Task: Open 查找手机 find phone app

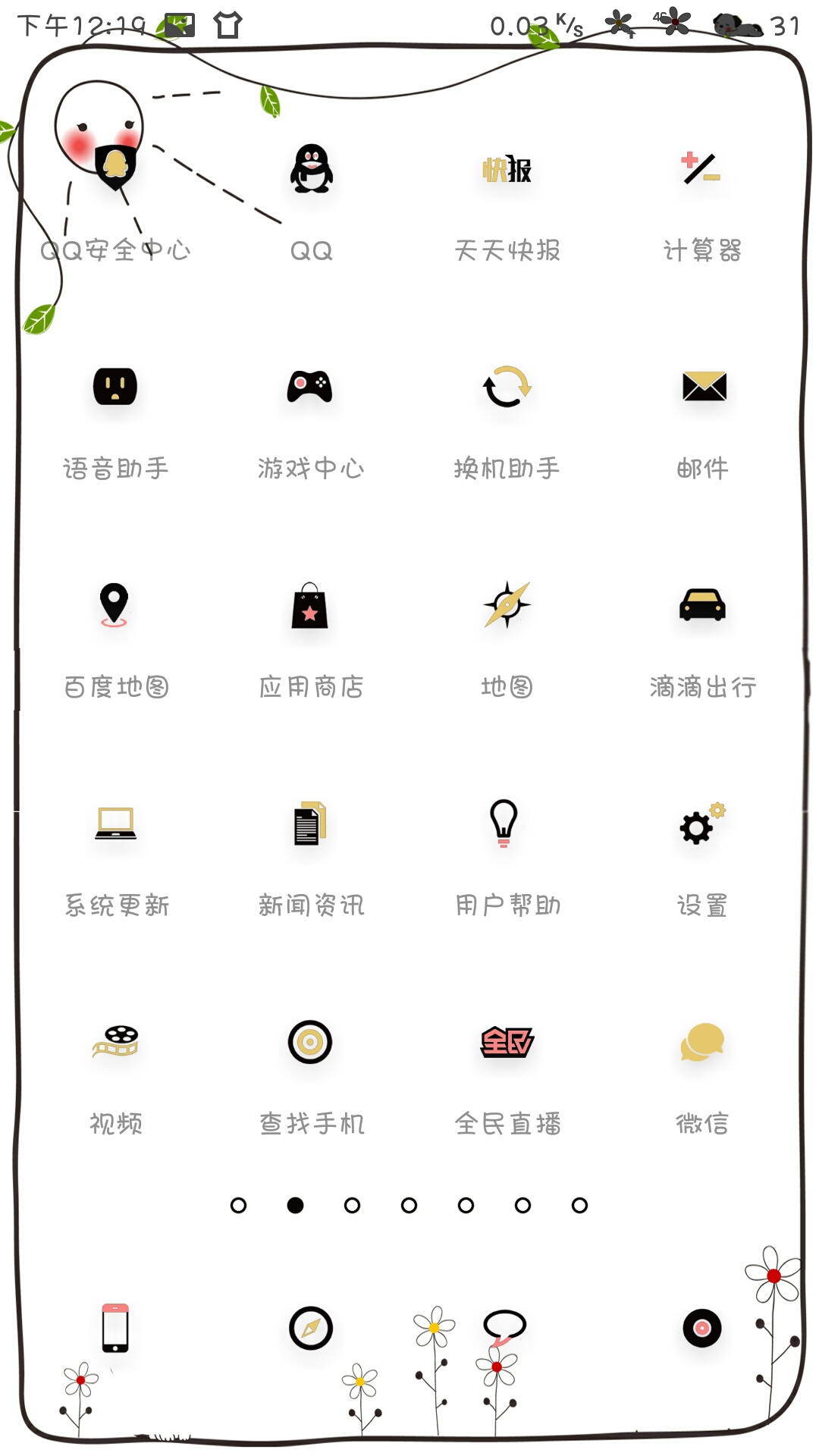Action: tap(310, 1042)
